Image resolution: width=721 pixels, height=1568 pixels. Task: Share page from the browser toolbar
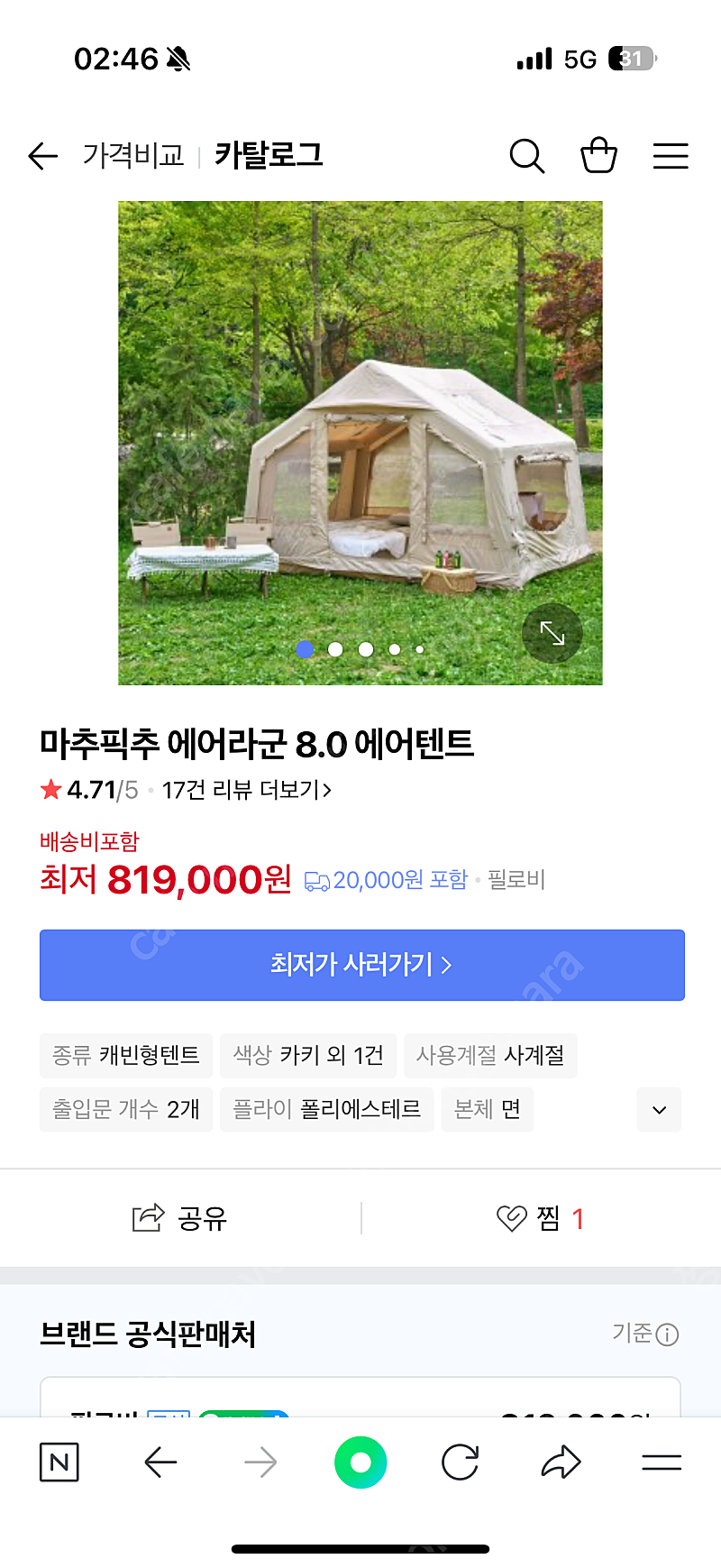561,1462
